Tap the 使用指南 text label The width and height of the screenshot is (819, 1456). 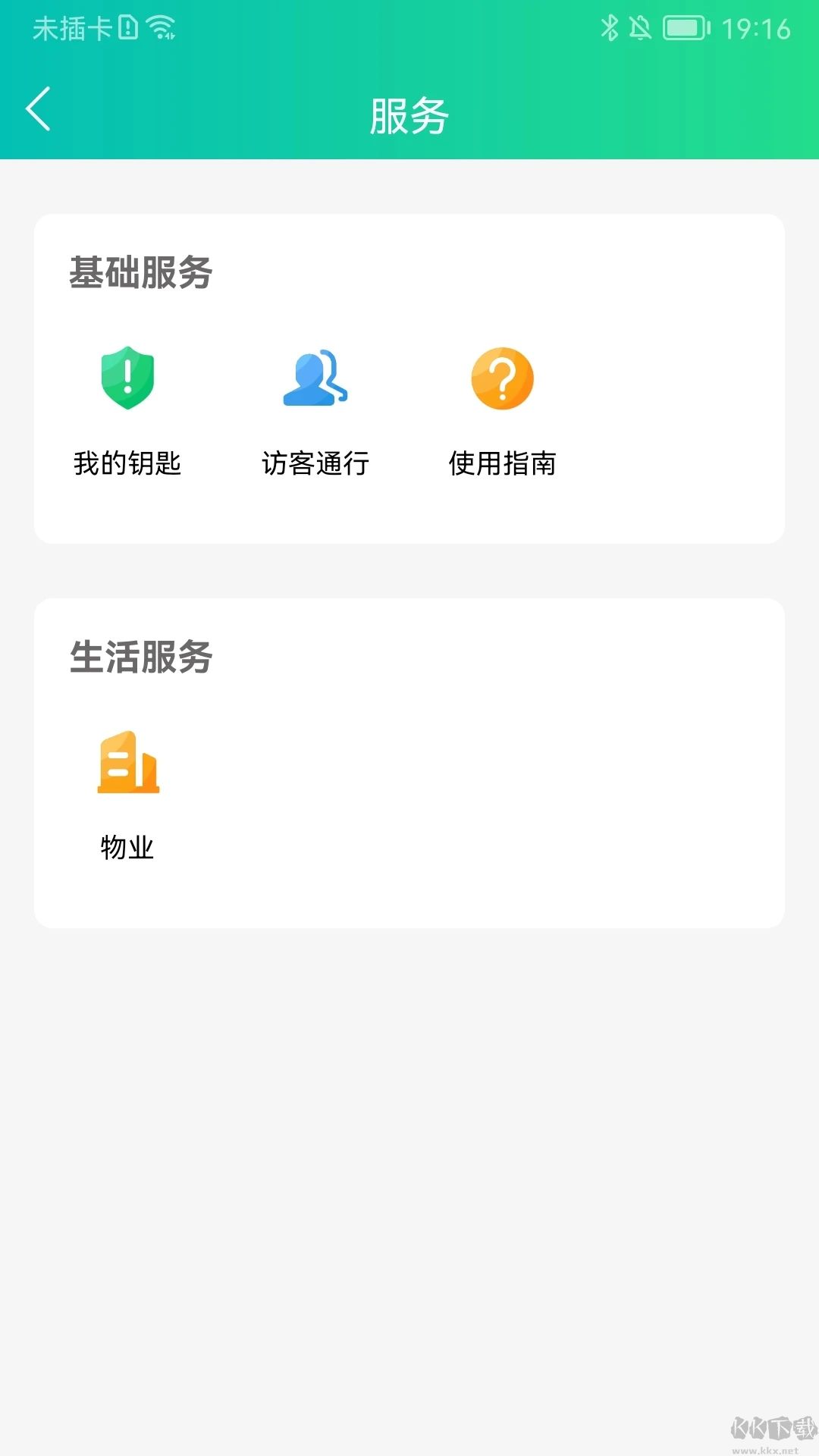tap(503, 464)
